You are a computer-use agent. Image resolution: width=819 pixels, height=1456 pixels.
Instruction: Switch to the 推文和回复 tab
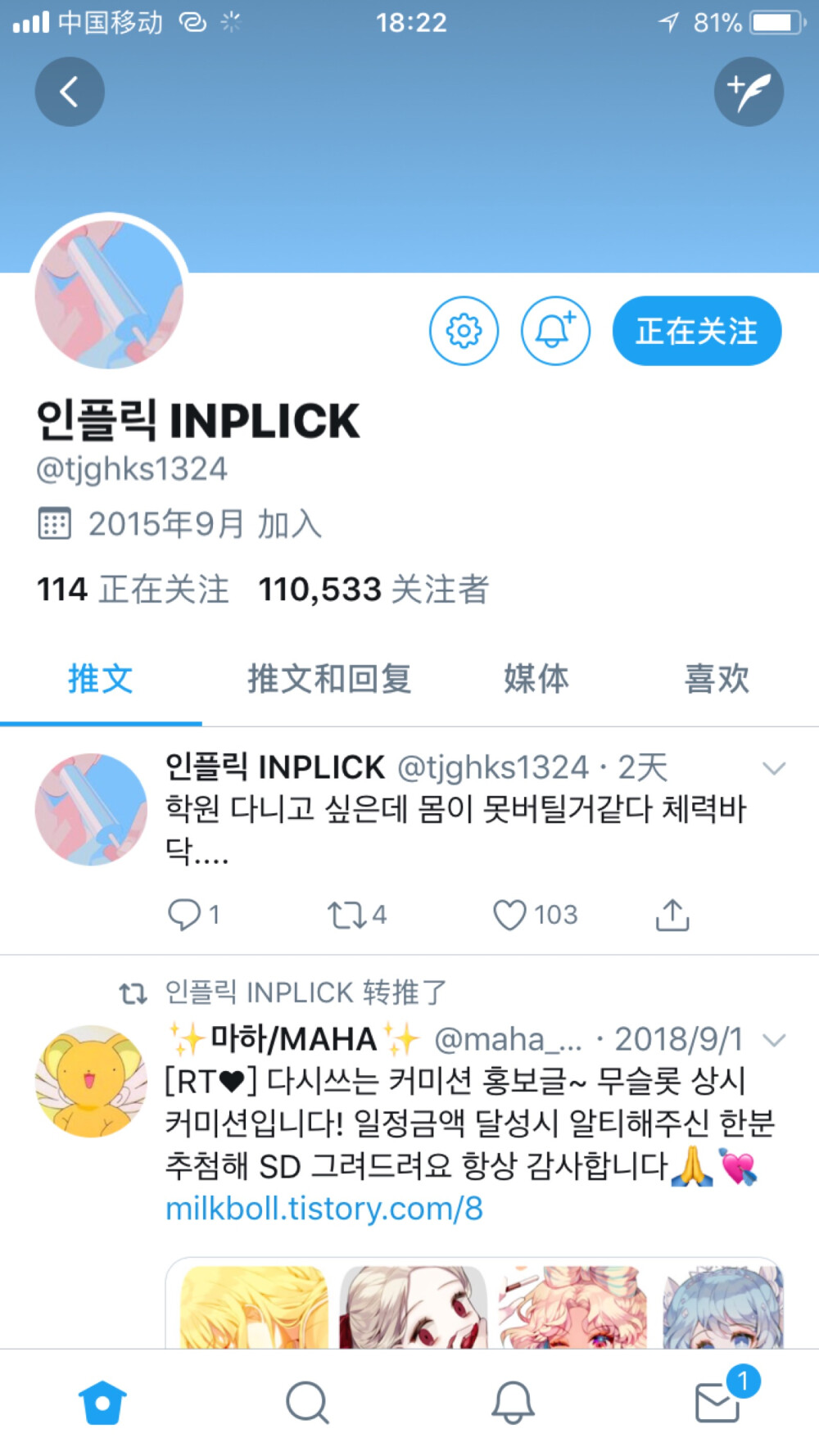pyautogui.click(x=329, y=679)
